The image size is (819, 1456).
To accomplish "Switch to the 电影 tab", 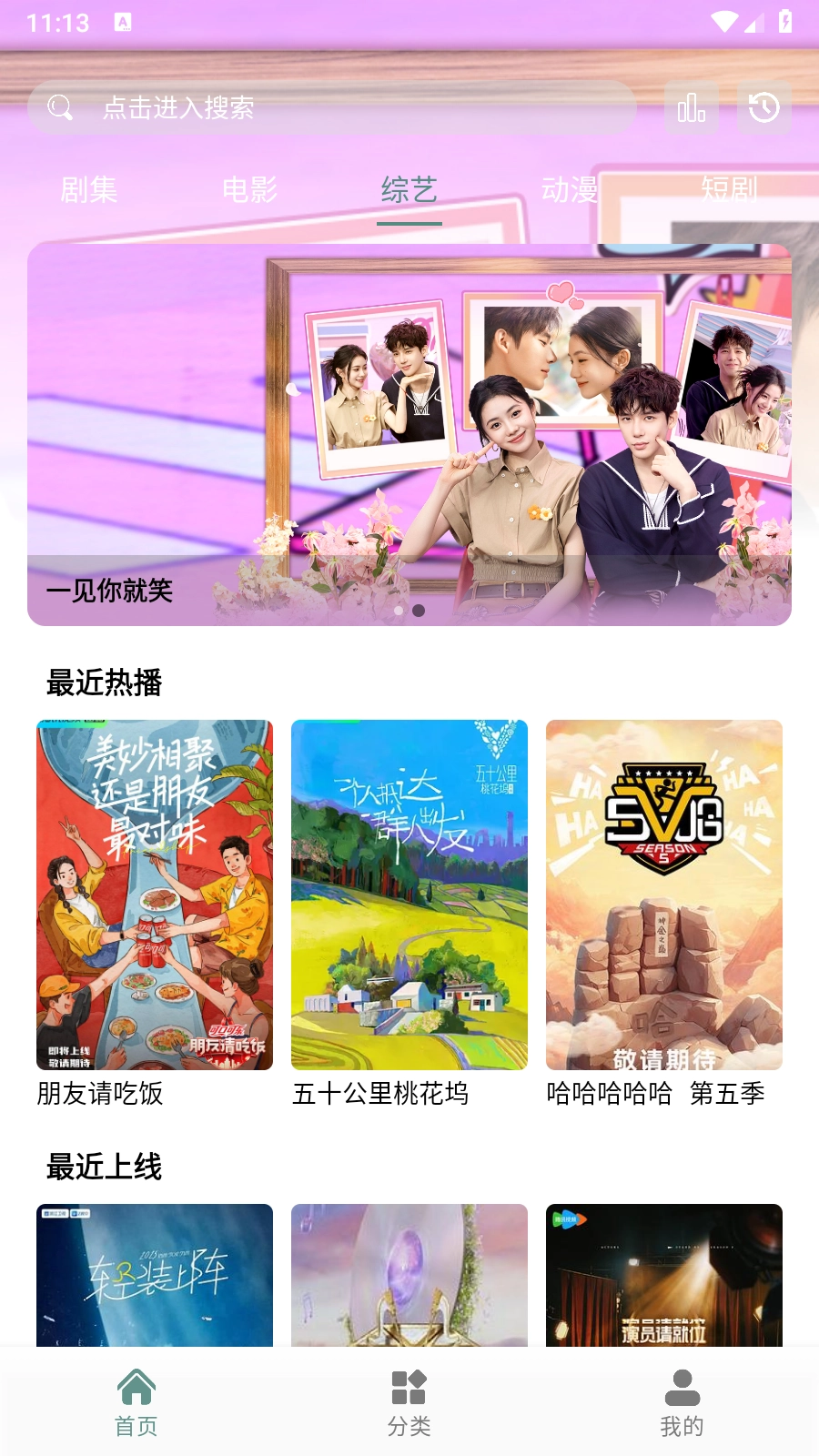I will click(x=249, y=189).
